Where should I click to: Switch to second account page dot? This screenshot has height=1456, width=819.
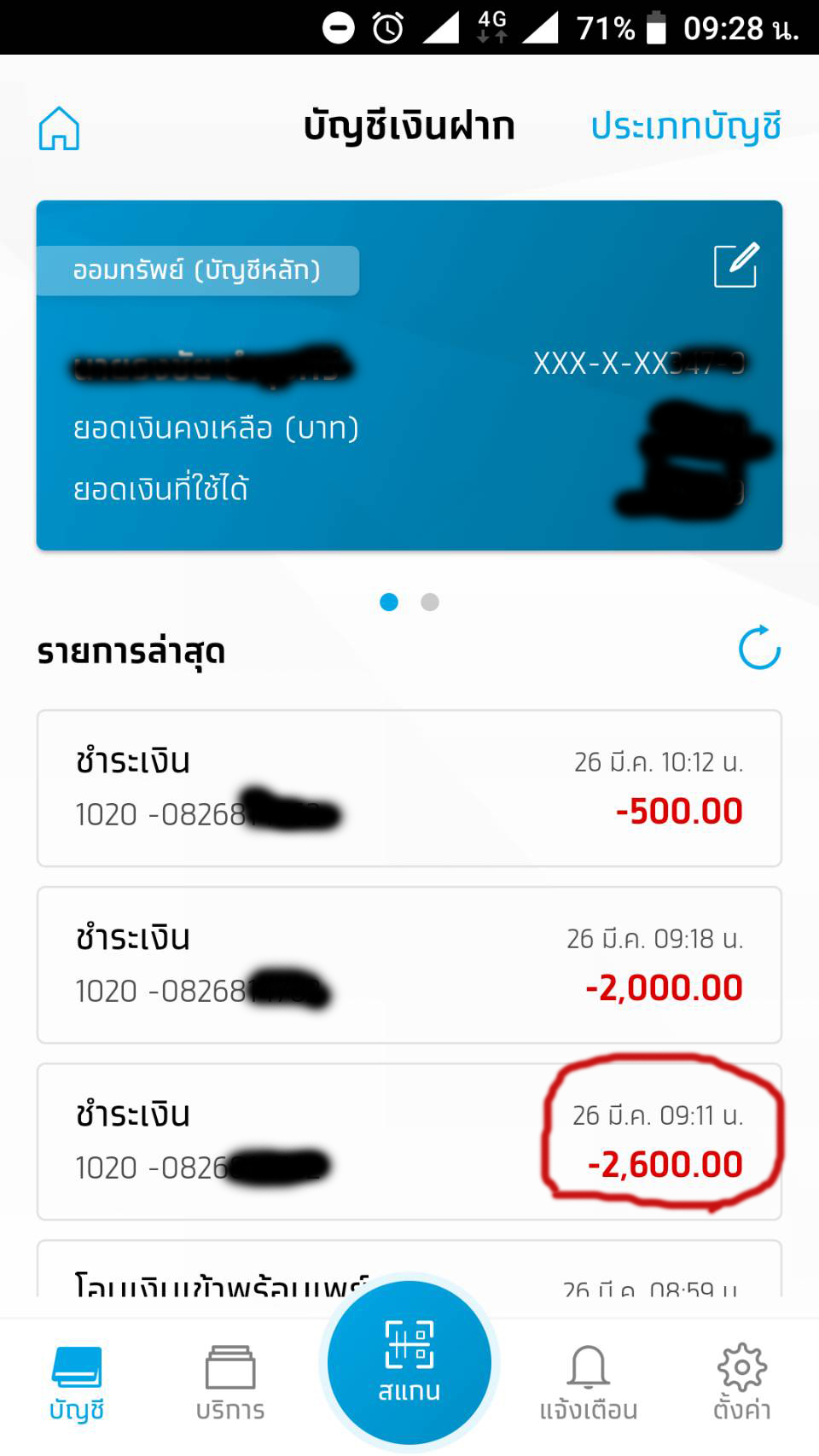430,603
